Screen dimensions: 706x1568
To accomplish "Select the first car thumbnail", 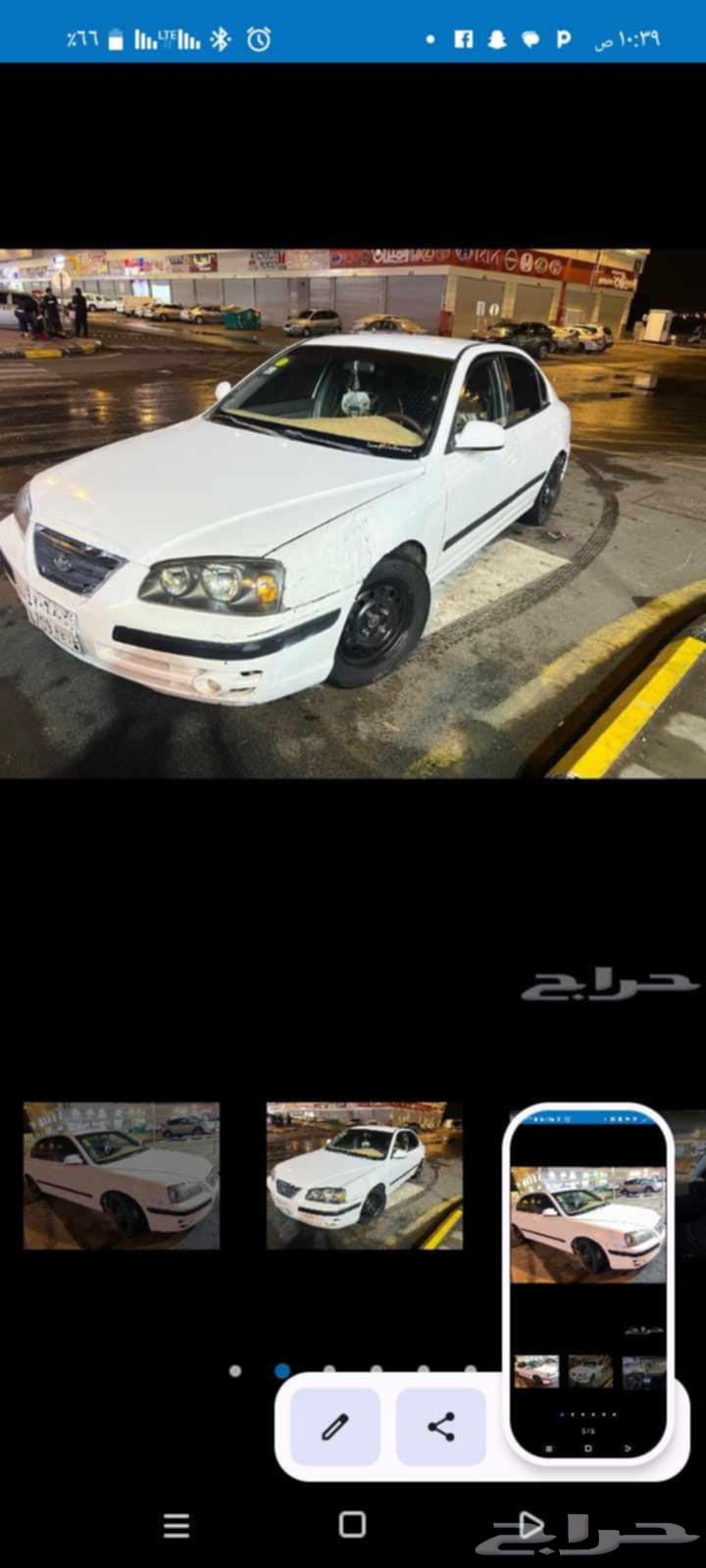I will click(120, 1174).
